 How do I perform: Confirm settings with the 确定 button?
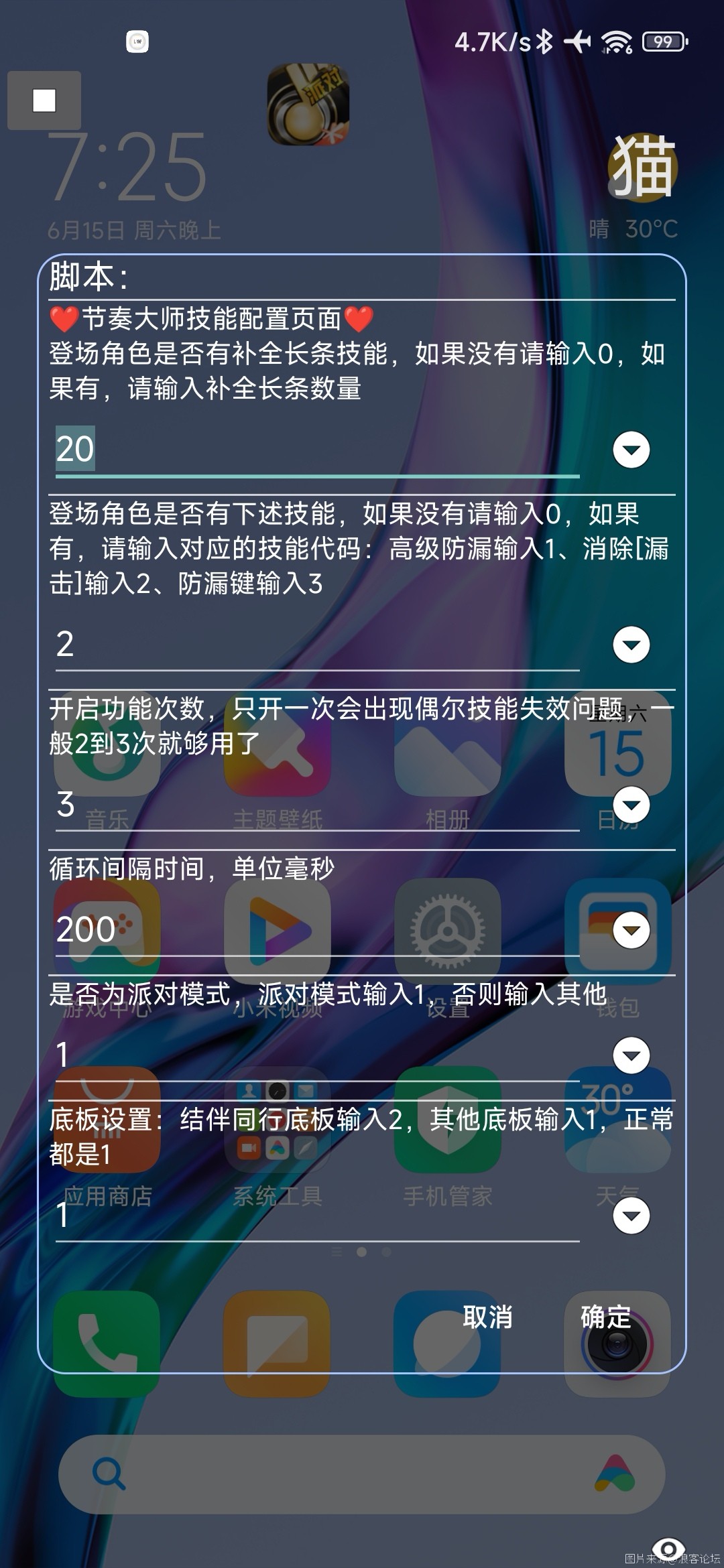pos(605,1317)
